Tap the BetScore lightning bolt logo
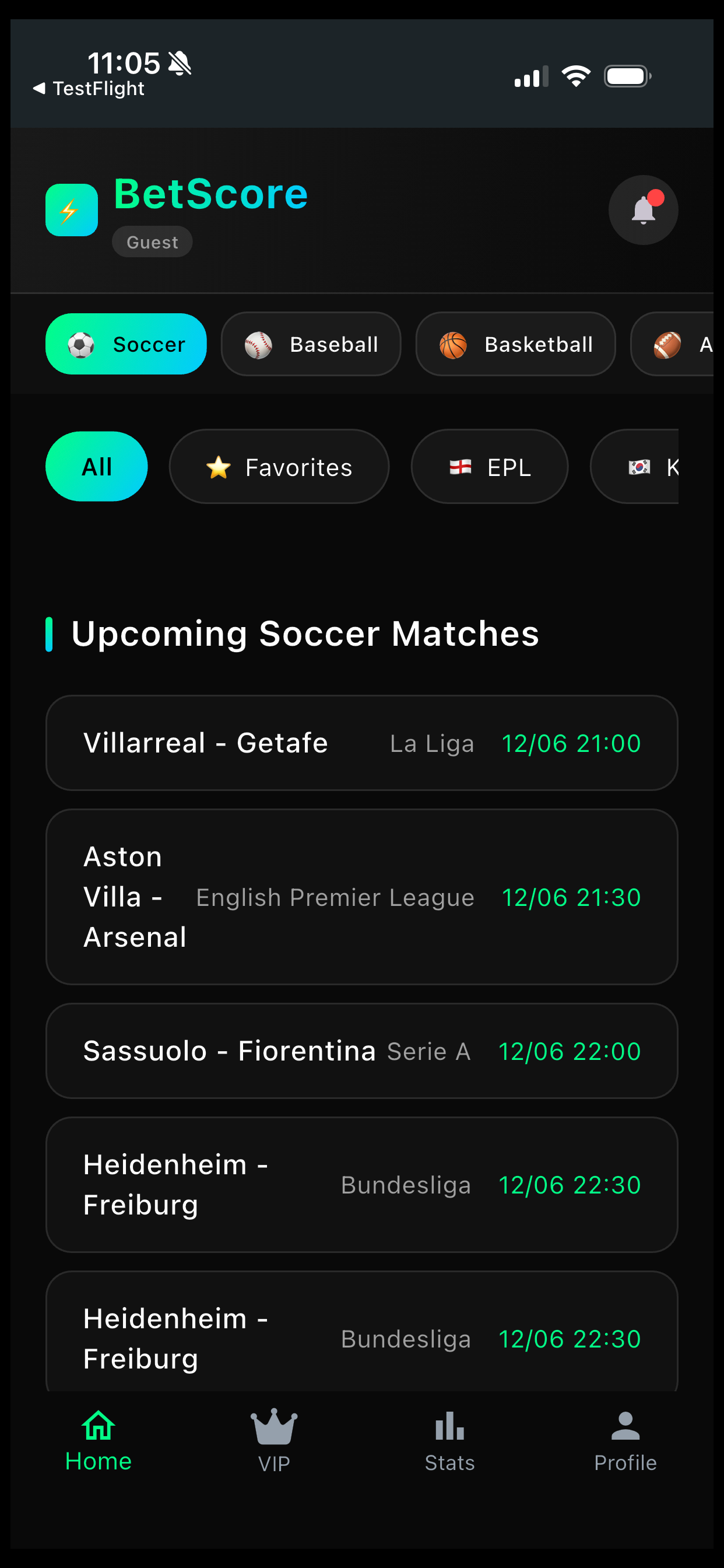 click(x=71, y=210)
